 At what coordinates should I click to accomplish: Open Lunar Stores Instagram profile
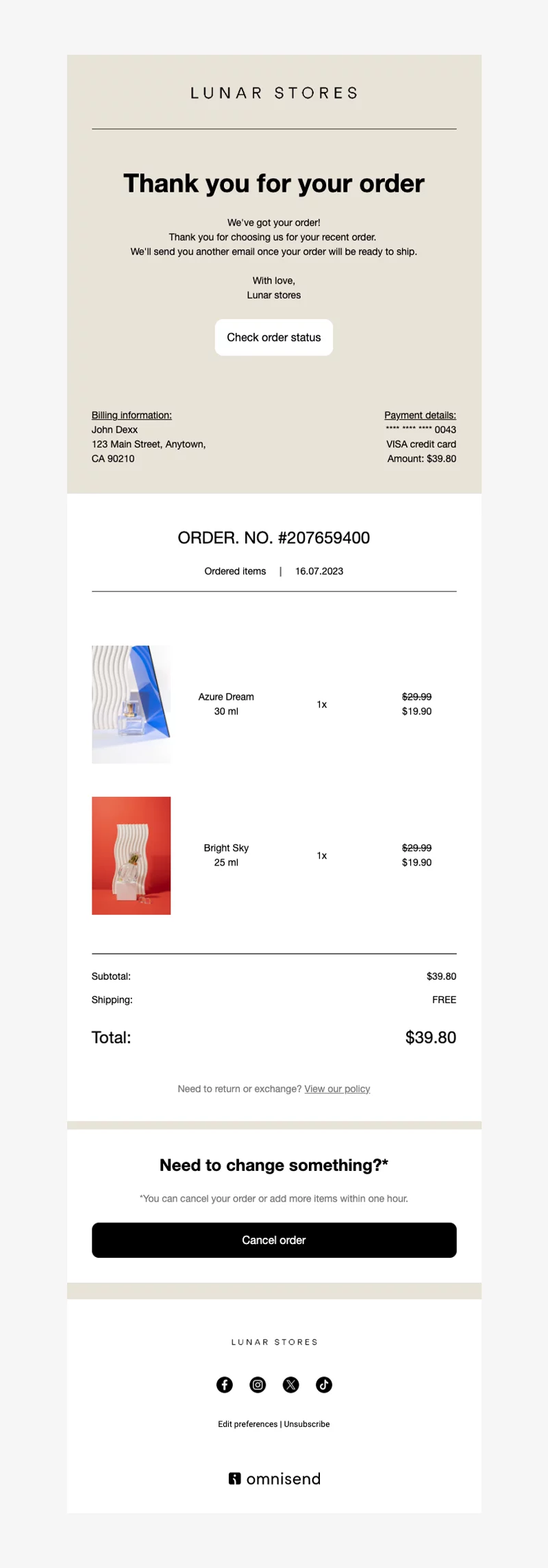(258, 1384)
